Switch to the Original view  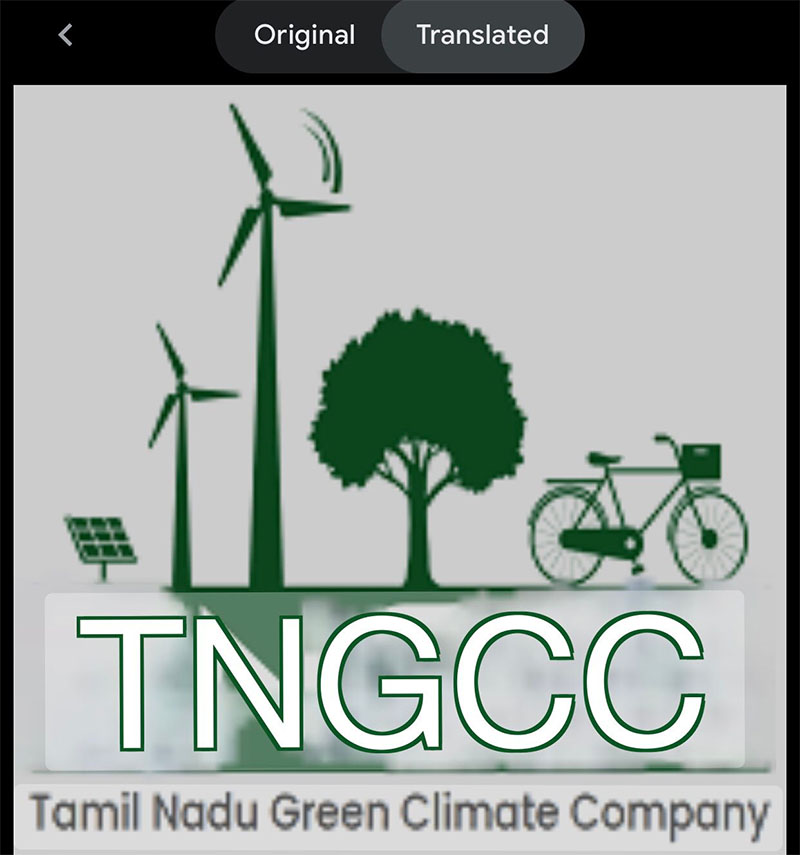pyautogui.click(x=304, y=35)
